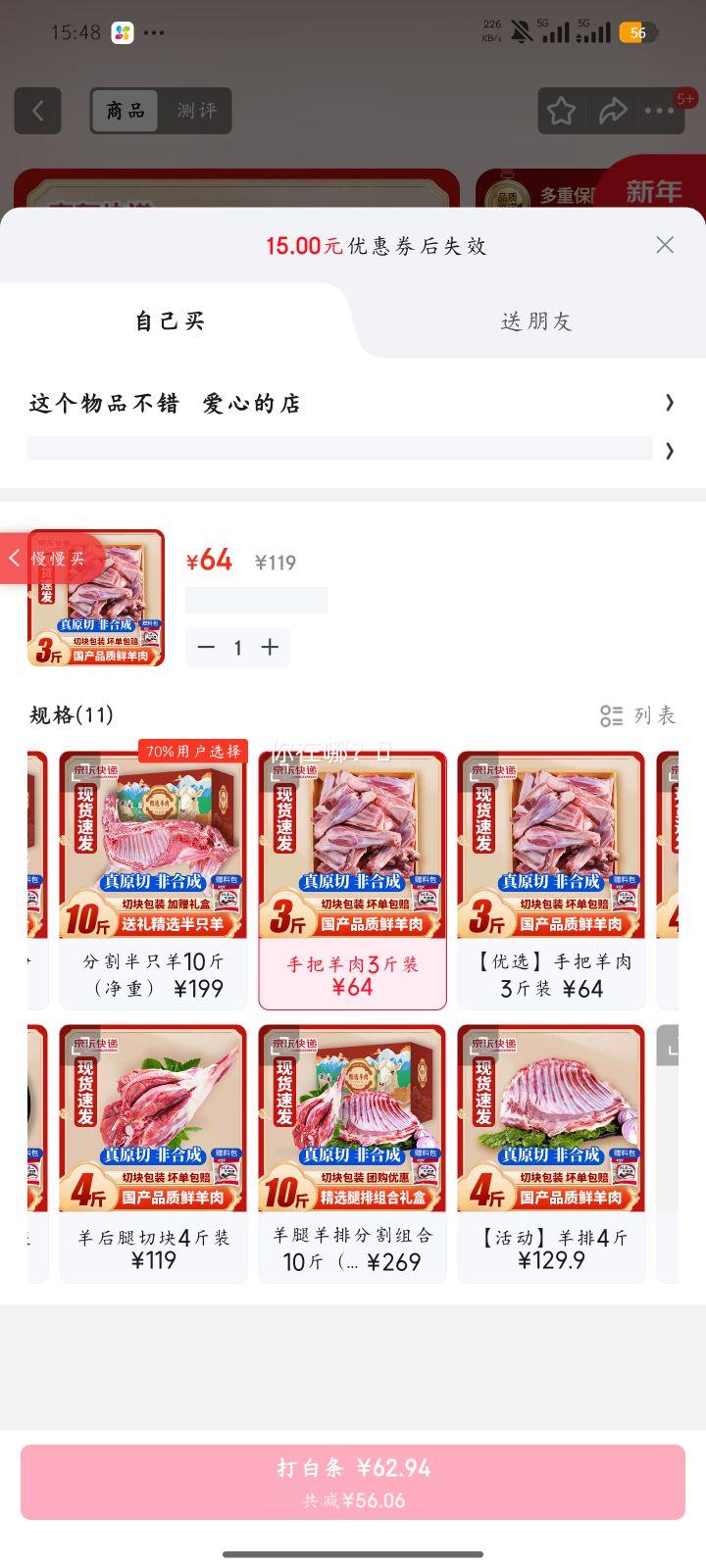706x1568 pixels.
Task: Tap the chevron below the store recommendation row
Action: pyautogui.click(x=671, y=450)
